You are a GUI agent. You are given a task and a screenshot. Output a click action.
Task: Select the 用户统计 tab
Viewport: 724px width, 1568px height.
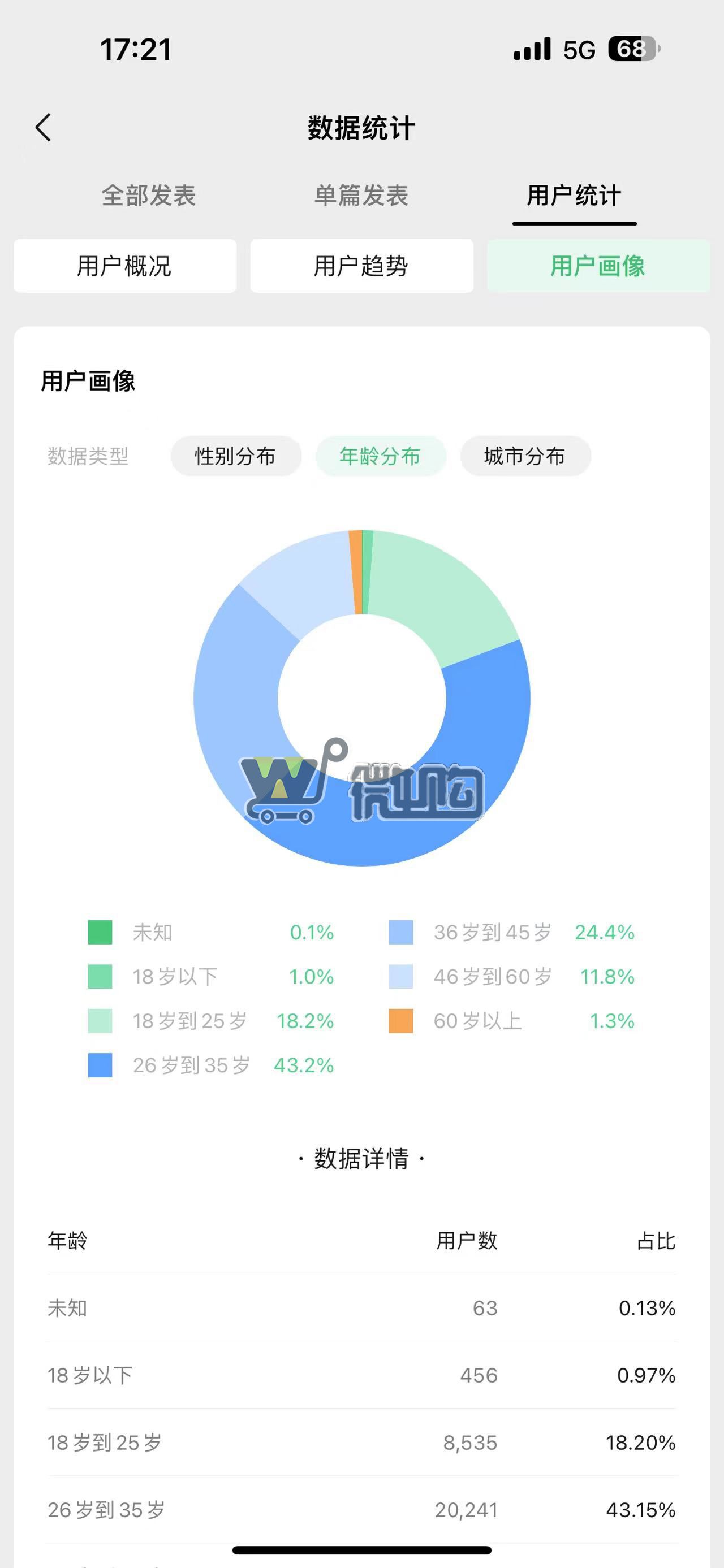point(574,196)
